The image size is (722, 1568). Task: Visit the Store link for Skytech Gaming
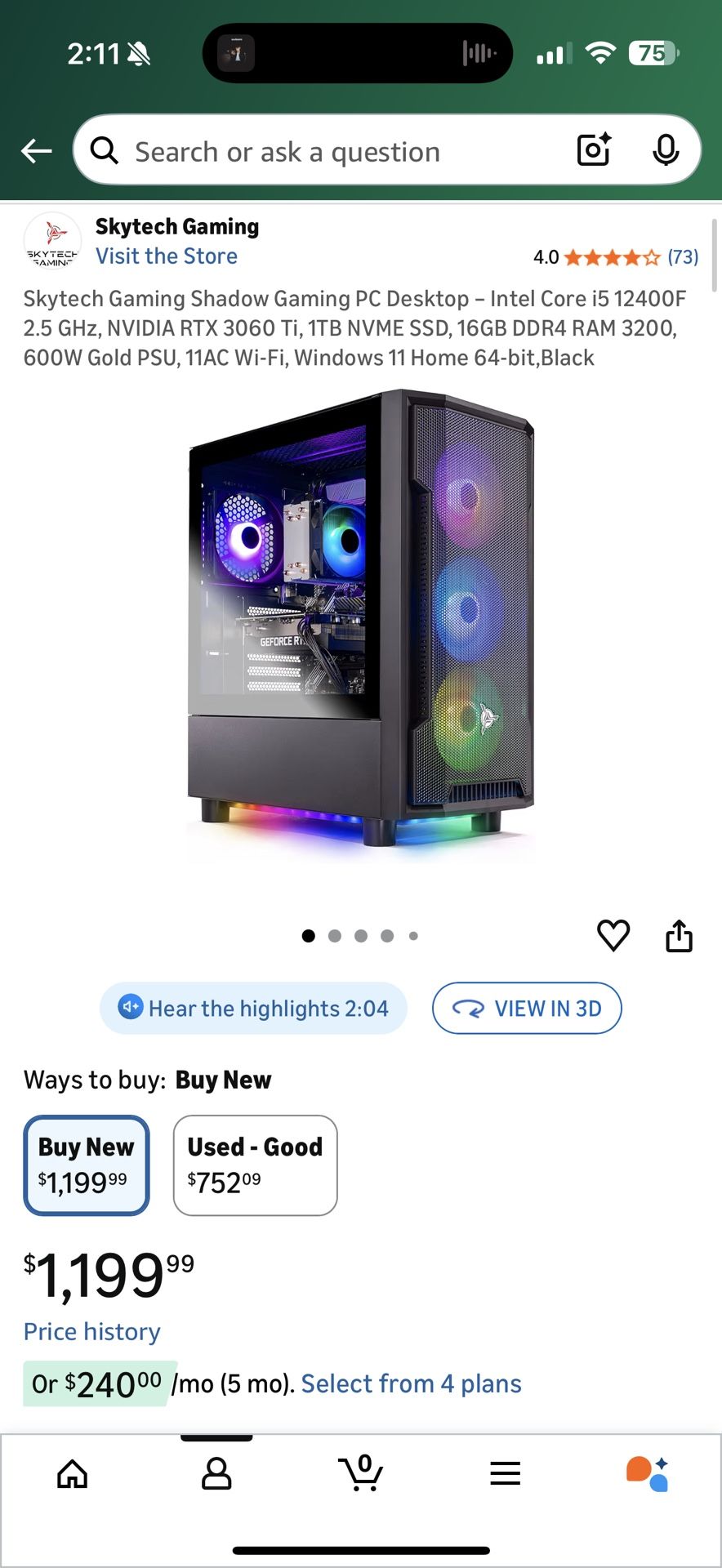(x=167, y=256)
